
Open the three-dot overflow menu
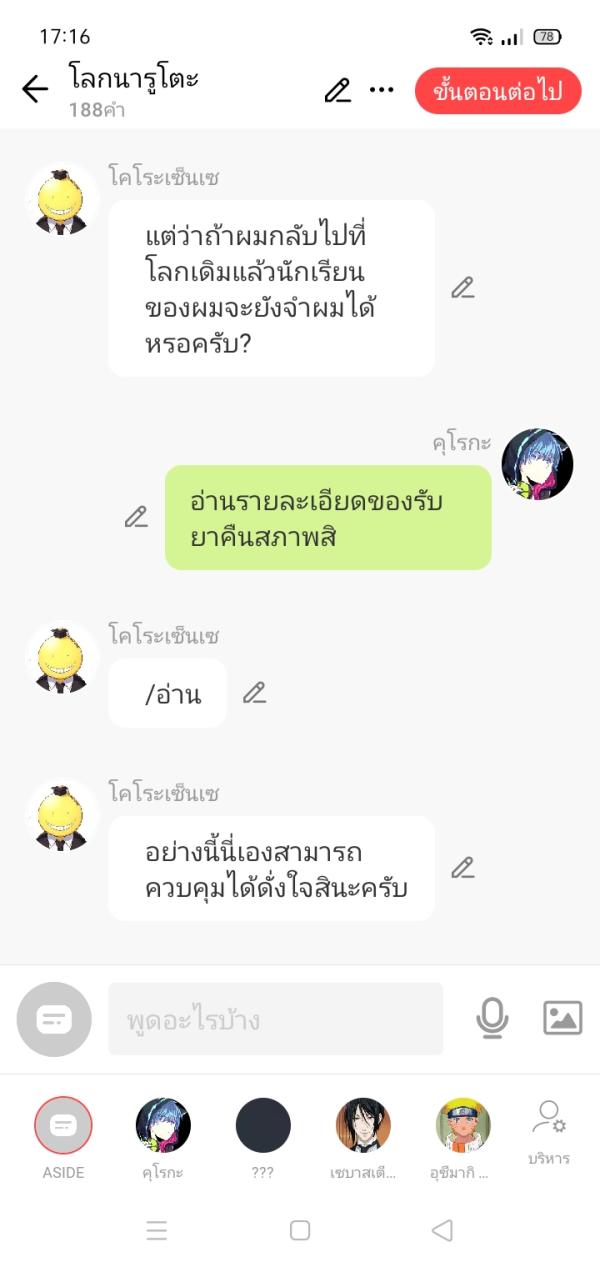tap(381, 90)
